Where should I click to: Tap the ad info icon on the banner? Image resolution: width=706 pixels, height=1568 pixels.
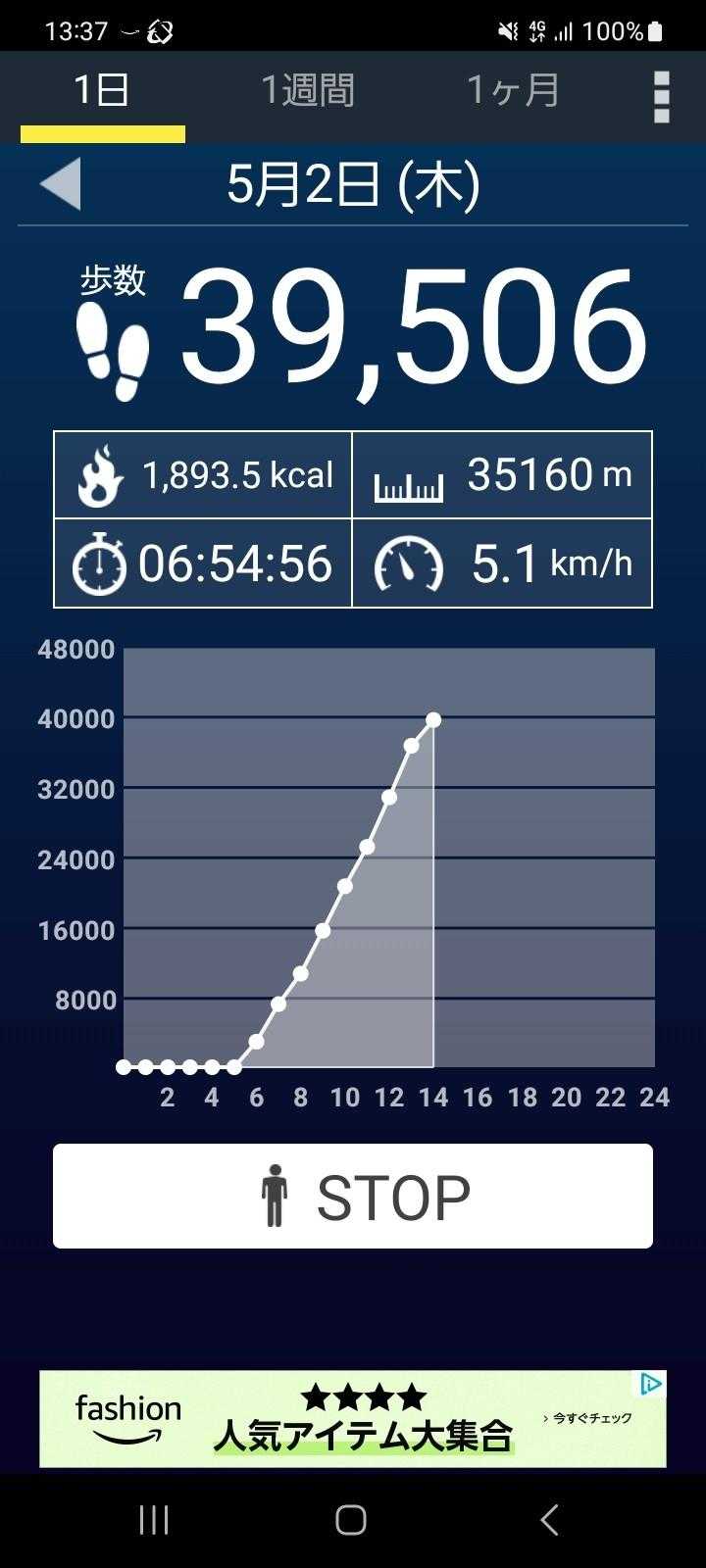(x=651, y=1384)
